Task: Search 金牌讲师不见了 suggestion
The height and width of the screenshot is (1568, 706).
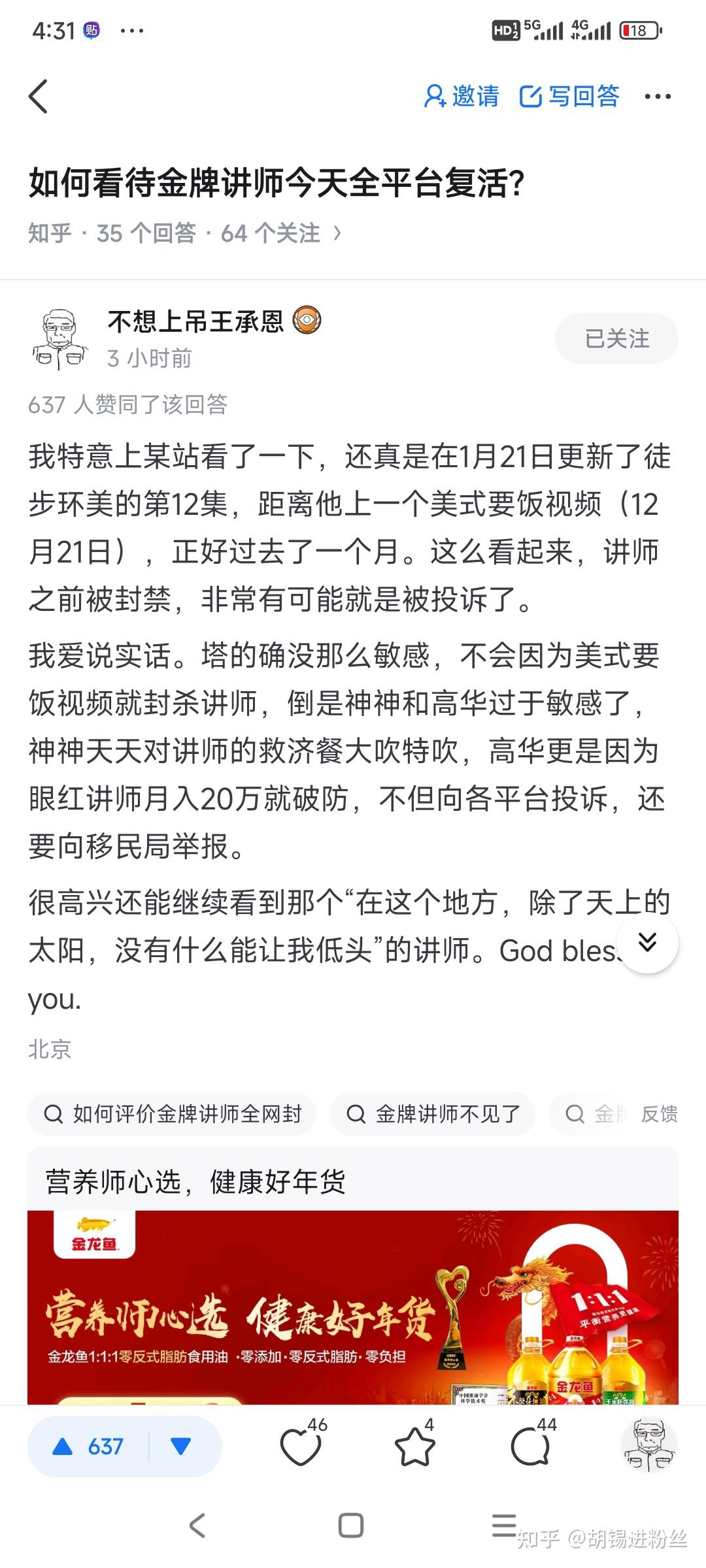Action: pos(433,1114)
